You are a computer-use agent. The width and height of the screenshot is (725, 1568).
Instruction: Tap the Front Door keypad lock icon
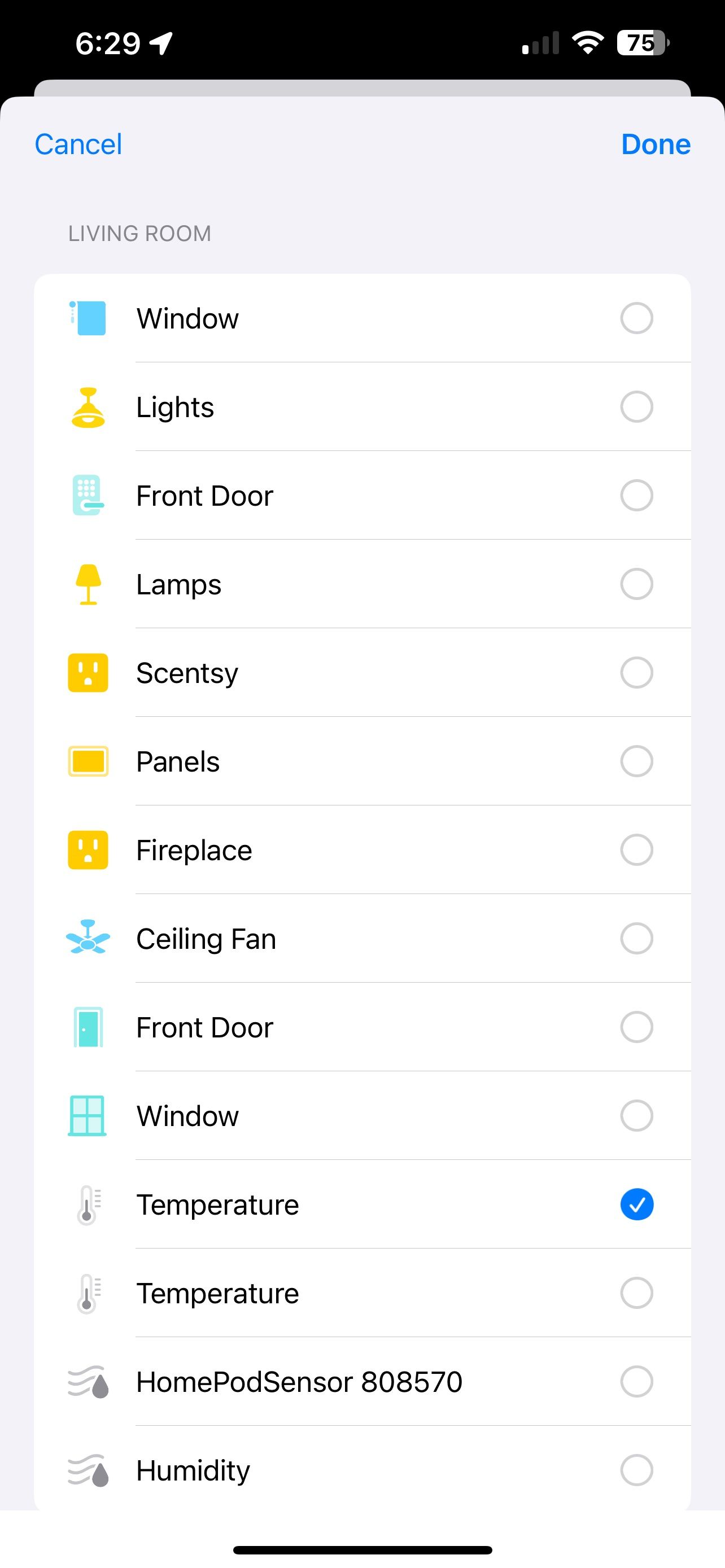(x=87, y=495)
